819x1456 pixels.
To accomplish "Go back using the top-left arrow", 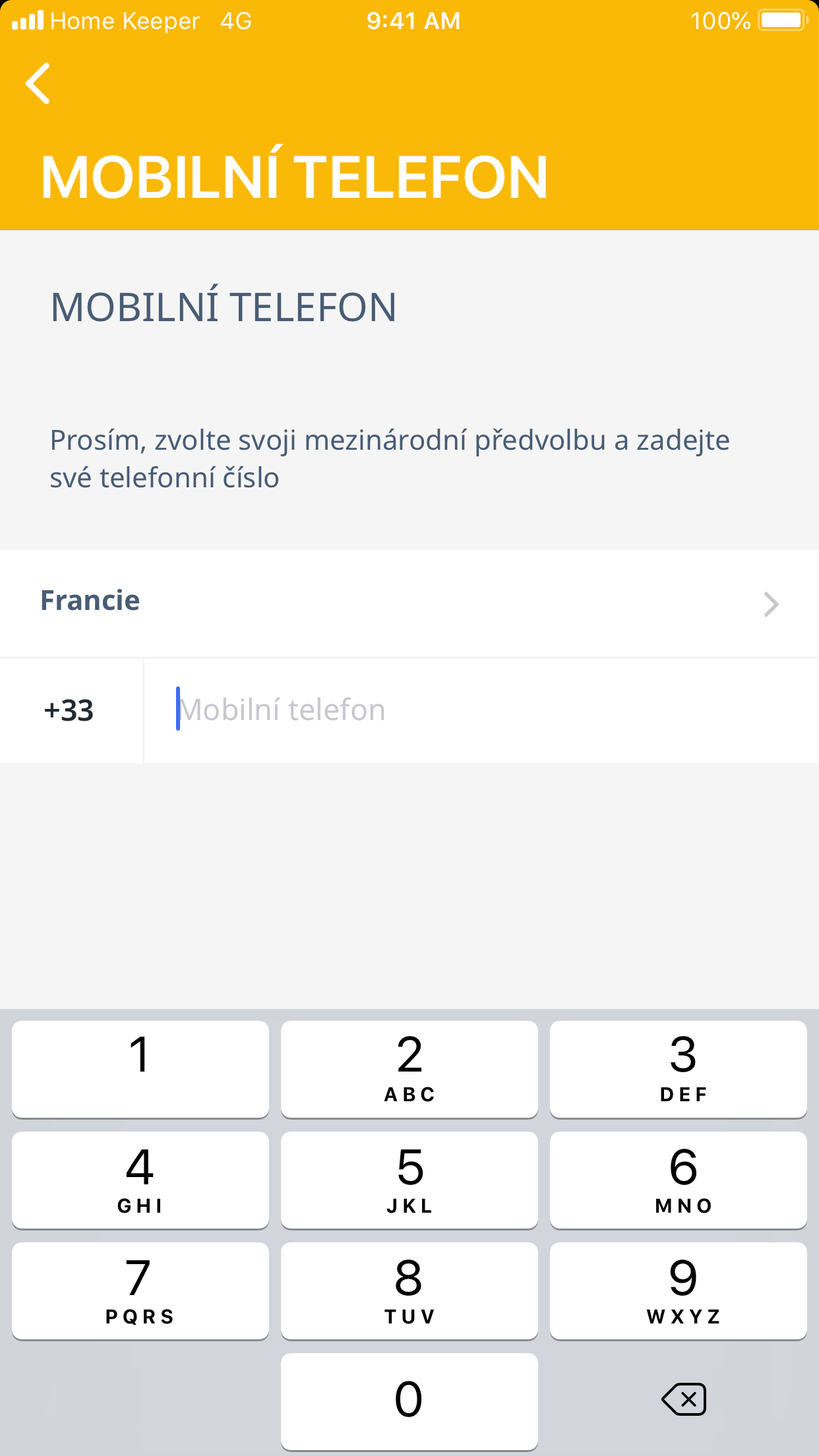I will pos(38,84).
